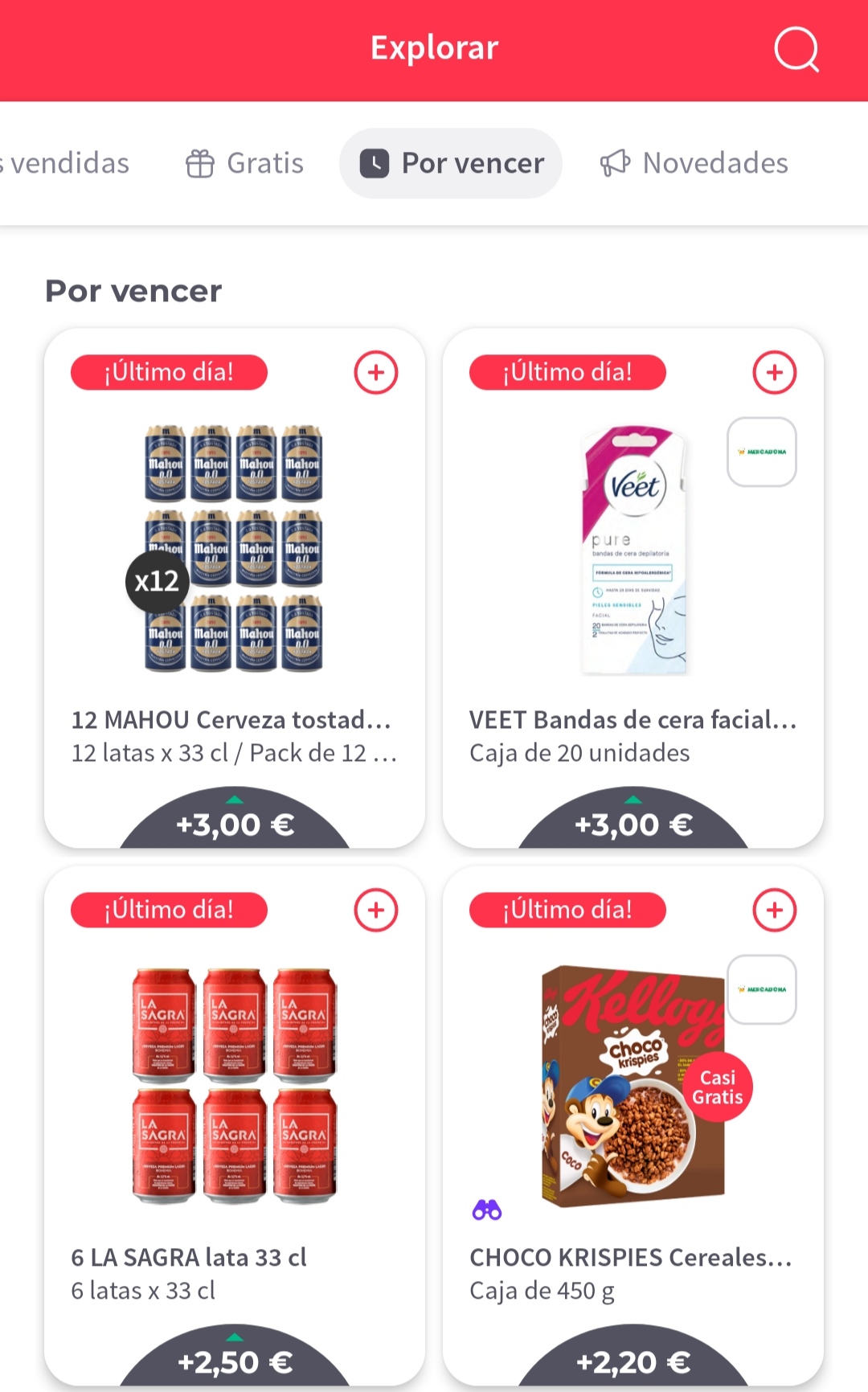This screenshot has width=868, height=1392.
Task: Switch to the Gratis tab
Action: click(x=245, y=163)
